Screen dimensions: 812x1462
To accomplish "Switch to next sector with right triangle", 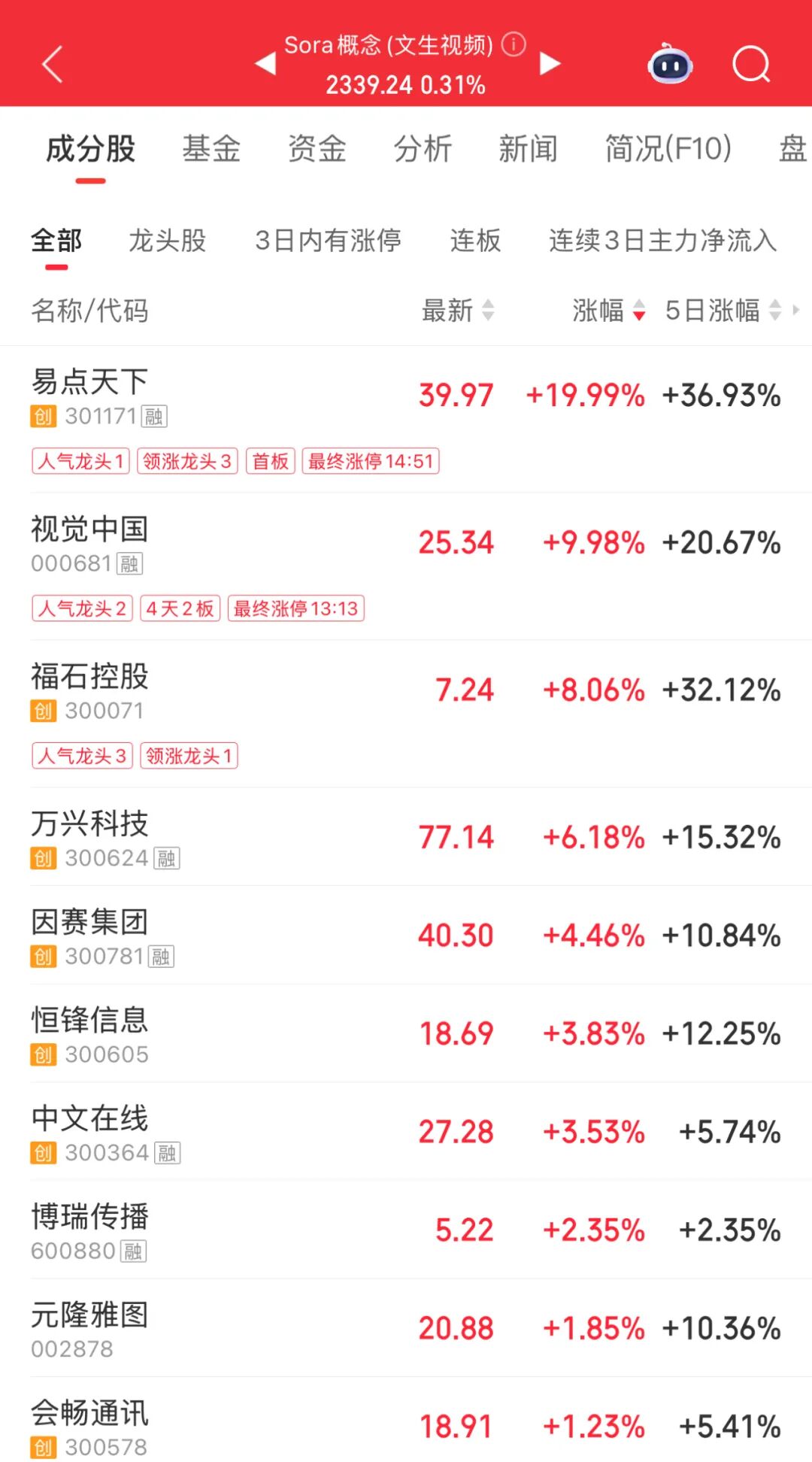I will tap(550, 64).
